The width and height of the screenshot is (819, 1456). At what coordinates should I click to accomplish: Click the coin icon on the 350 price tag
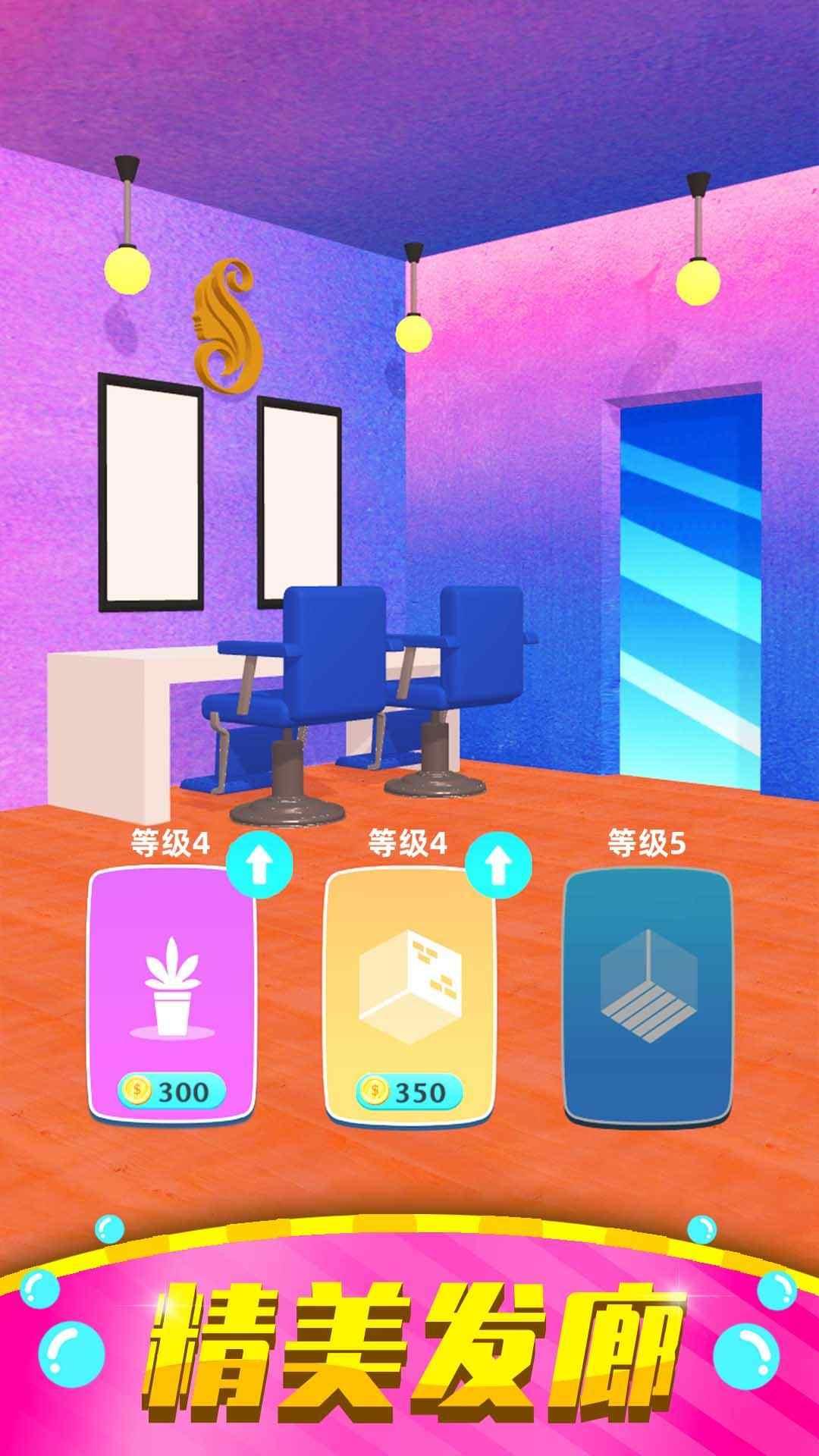tap(374, 1090)
